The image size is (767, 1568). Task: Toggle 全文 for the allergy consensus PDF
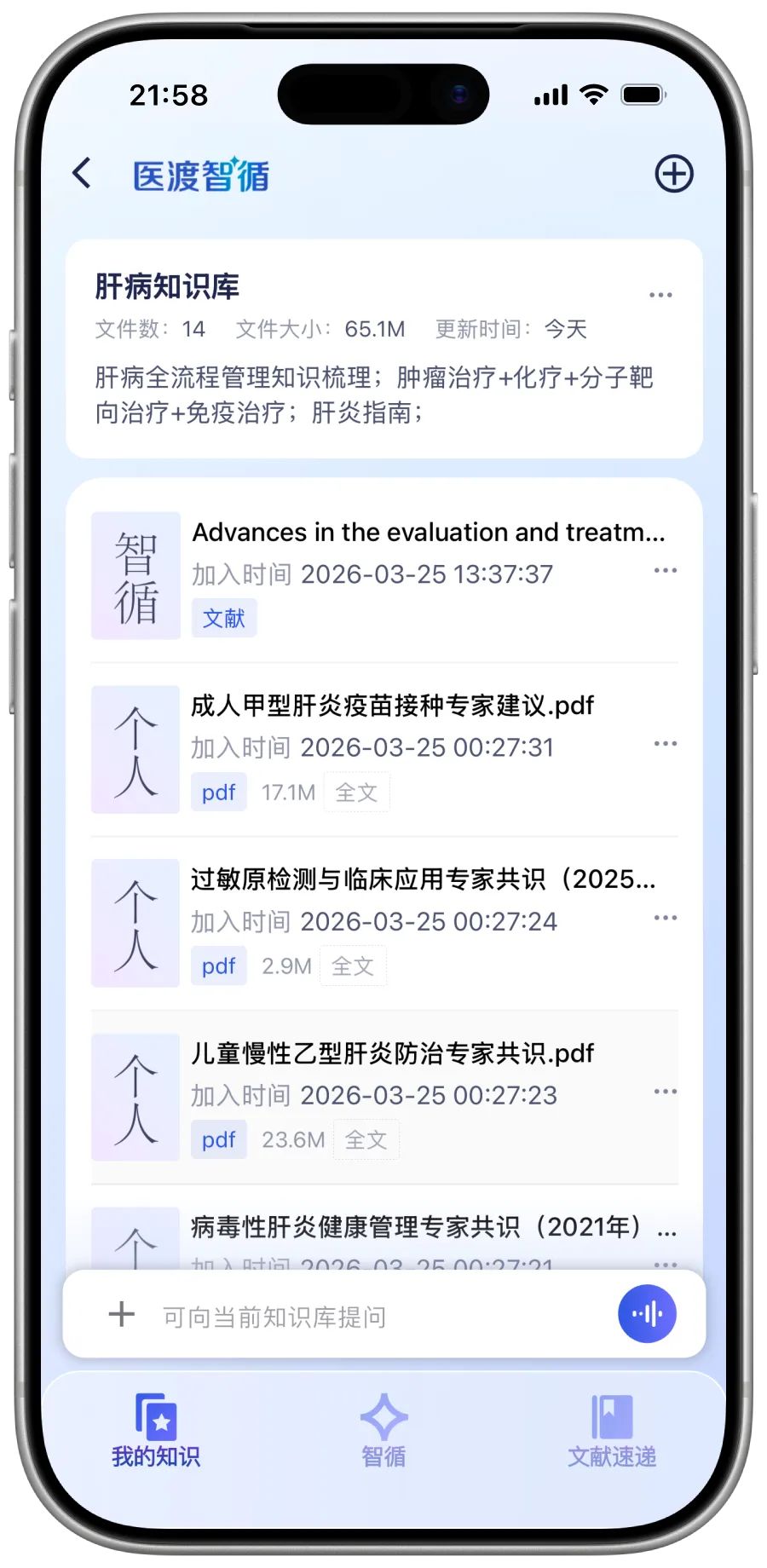coord(354,966)
